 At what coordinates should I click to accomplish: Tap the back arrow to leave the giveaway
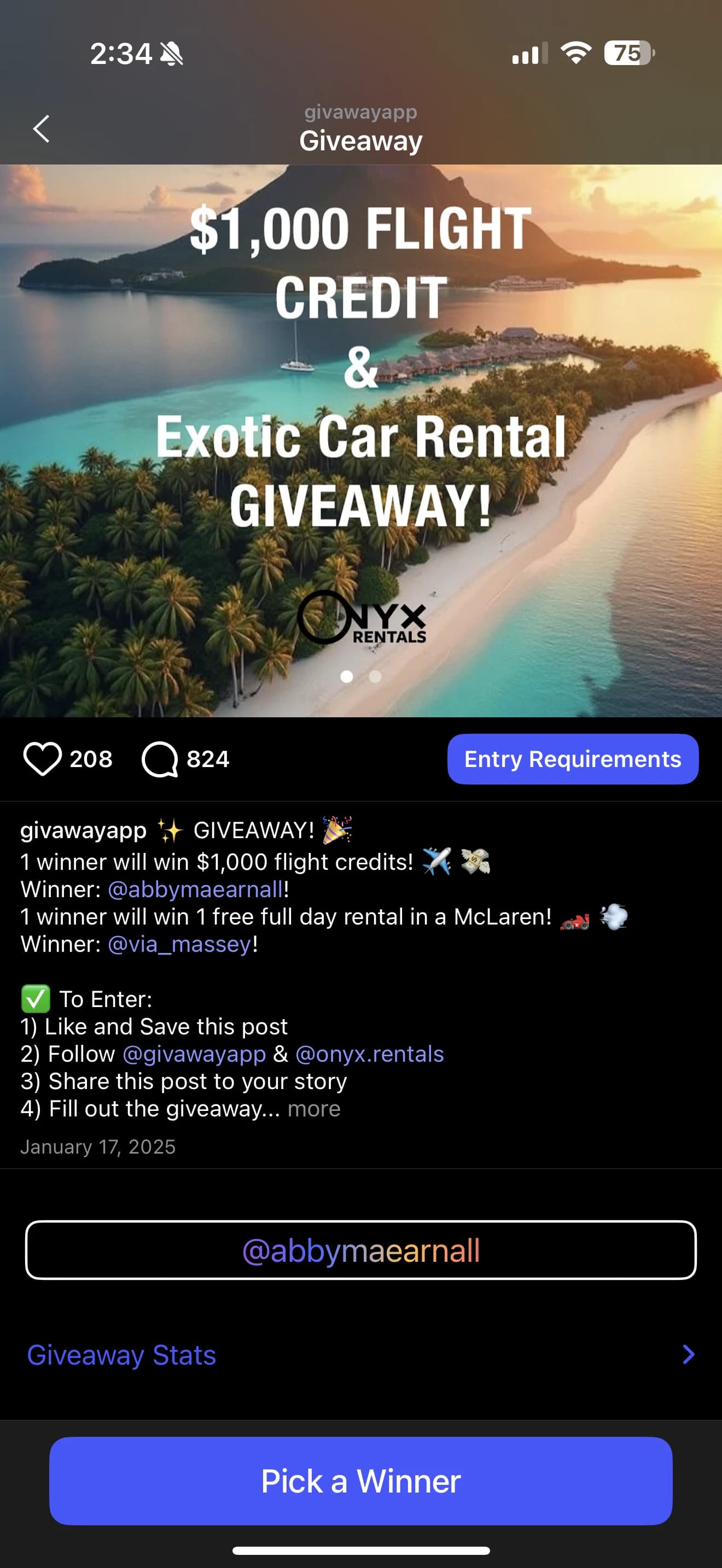pos(41,130)
